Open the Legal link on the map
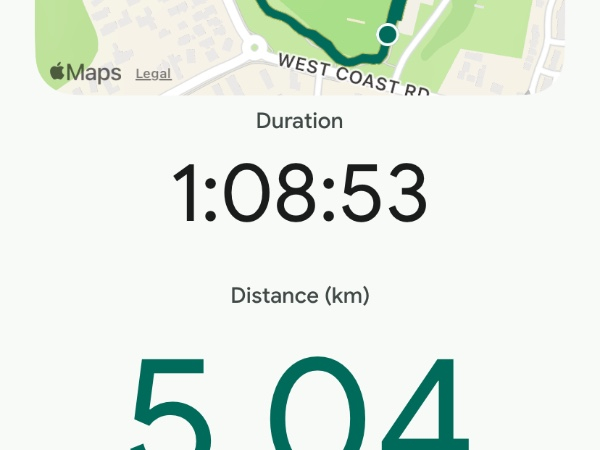Viewport: 600px width, 450px height. click(x=153, y=73)
